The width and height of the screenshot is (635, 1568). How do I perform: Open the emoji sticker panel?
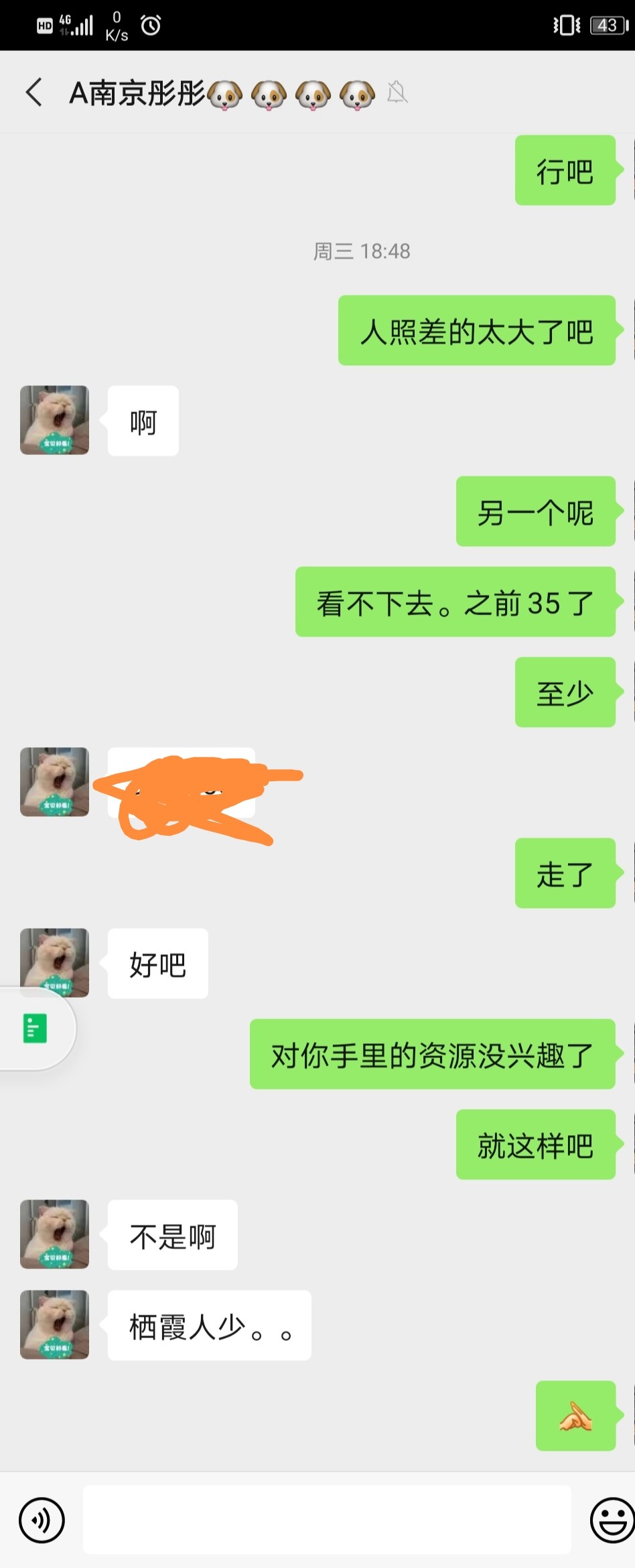pyautogui.click(x=611, y=1520)
